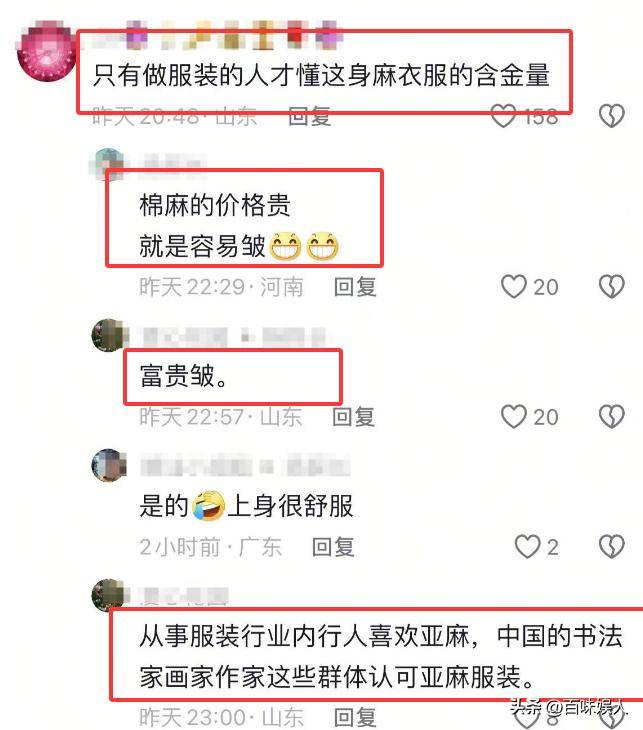Screen dimensions: 643x730
Task: Reply to the 棉麻的价格贵 comment
Action: point(355,288)
